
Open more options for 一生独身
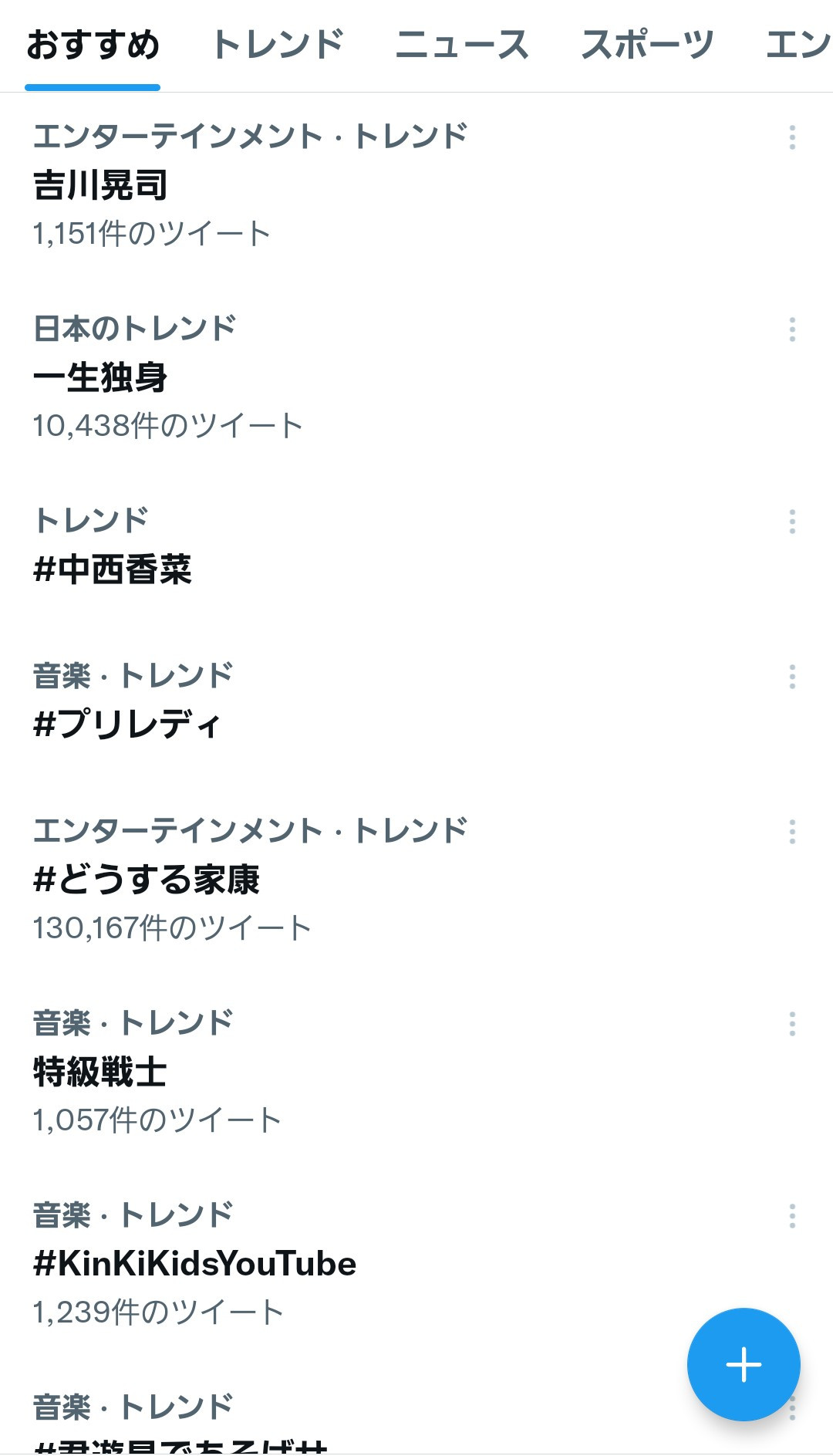pyautogui.click(x=792, y=329)
